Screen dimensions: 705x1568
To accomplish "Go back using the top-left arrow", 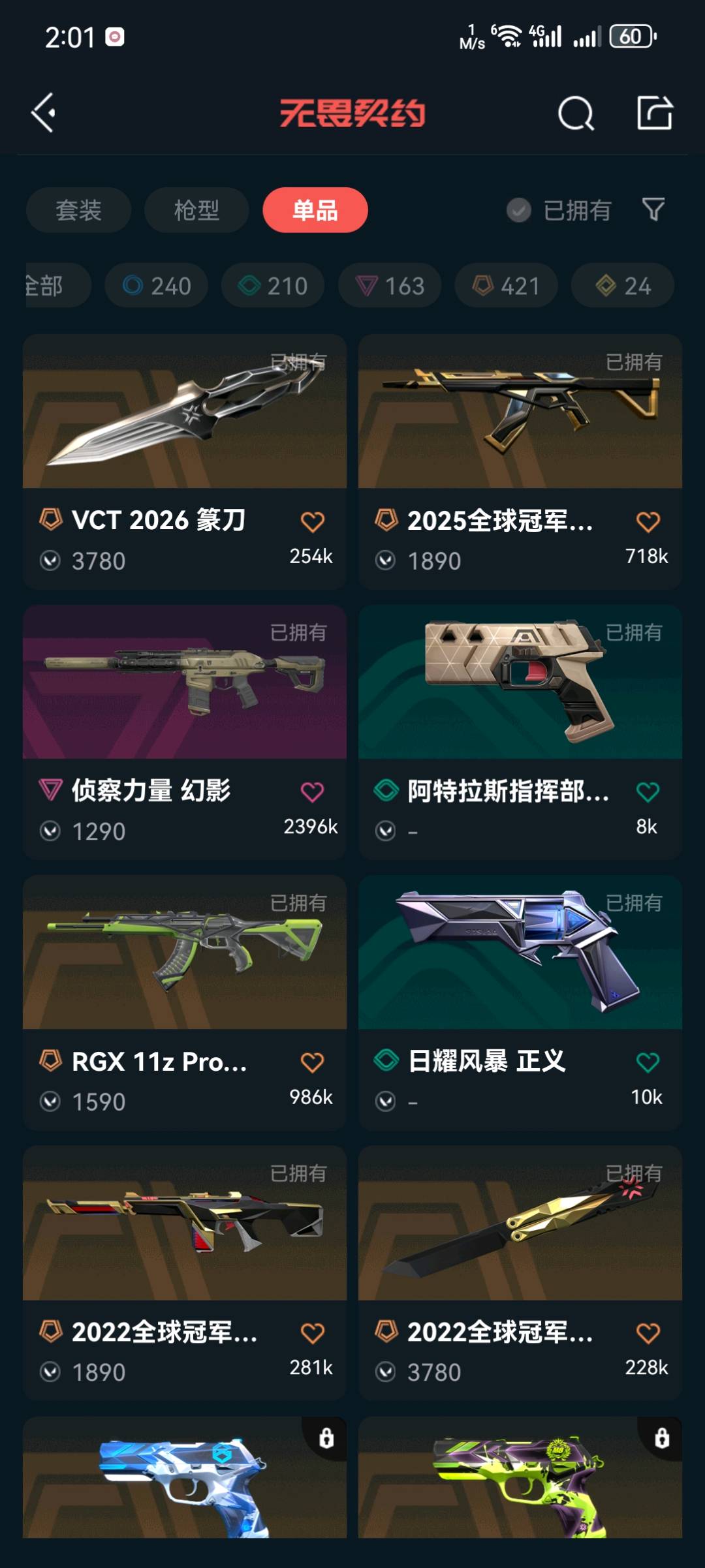I will tap(44, 113).
